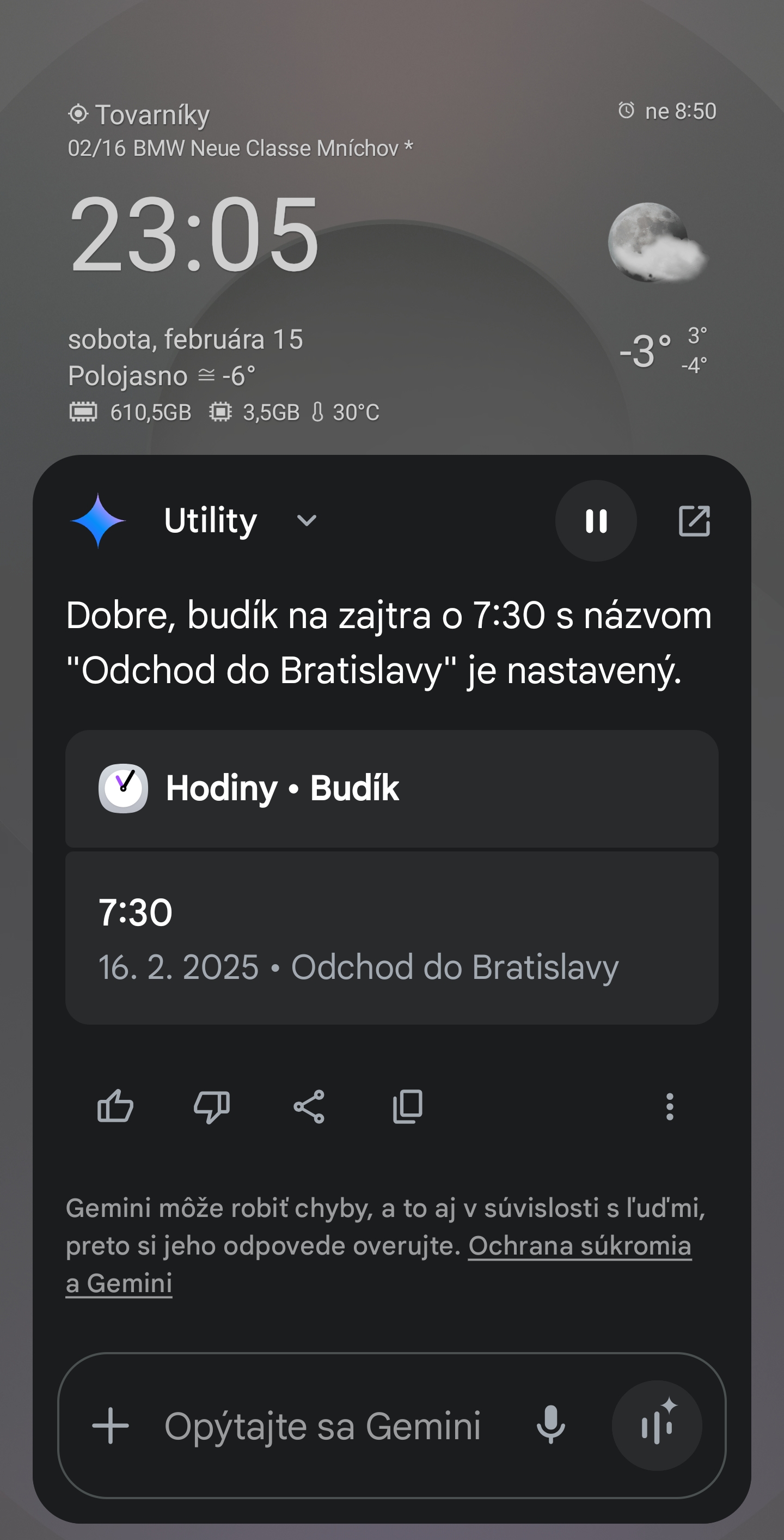Like the Gemini response
Viewport: 784px width, 1540px height.
115,1106
